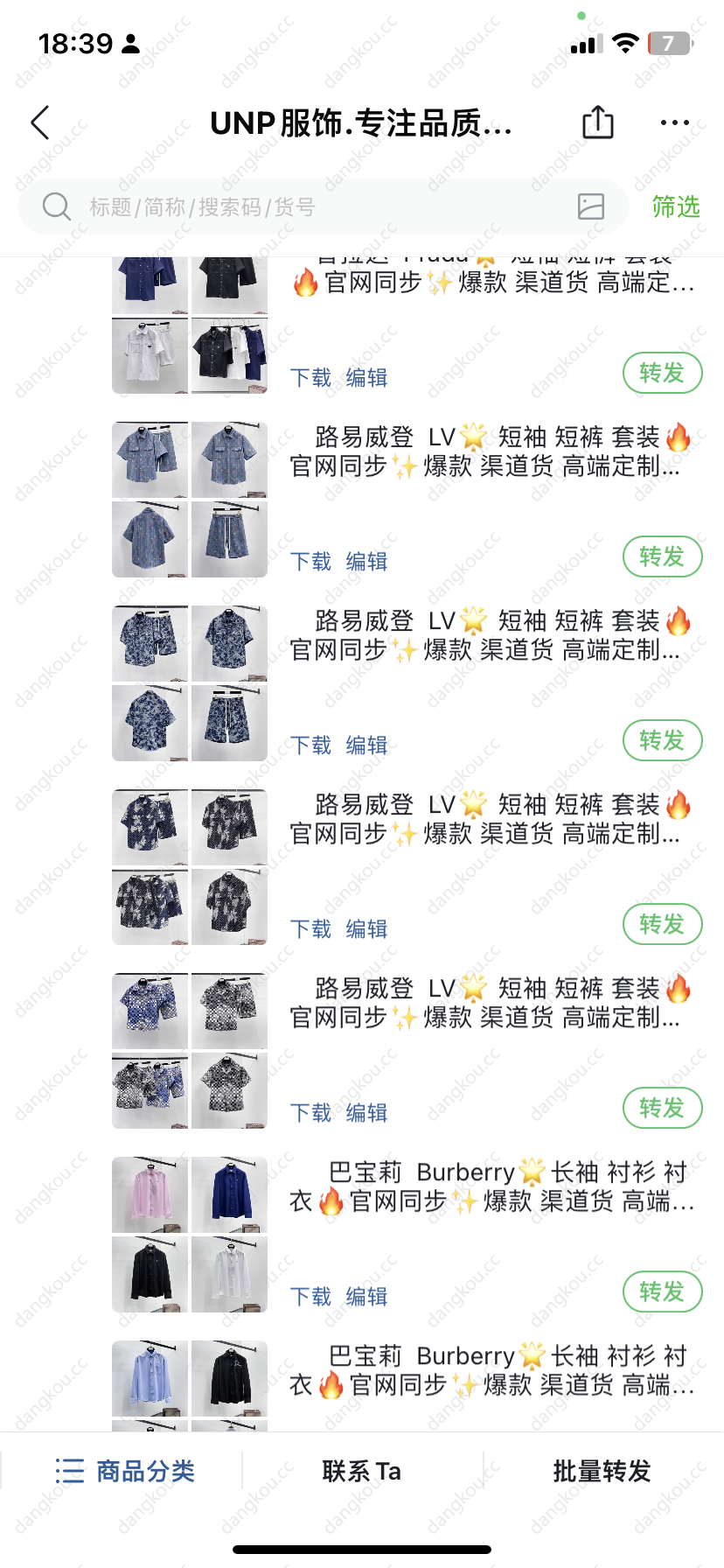This screenshot has height=1568, width=724.
Task: Open the 筛选 filter
Action: pos(676,207)
